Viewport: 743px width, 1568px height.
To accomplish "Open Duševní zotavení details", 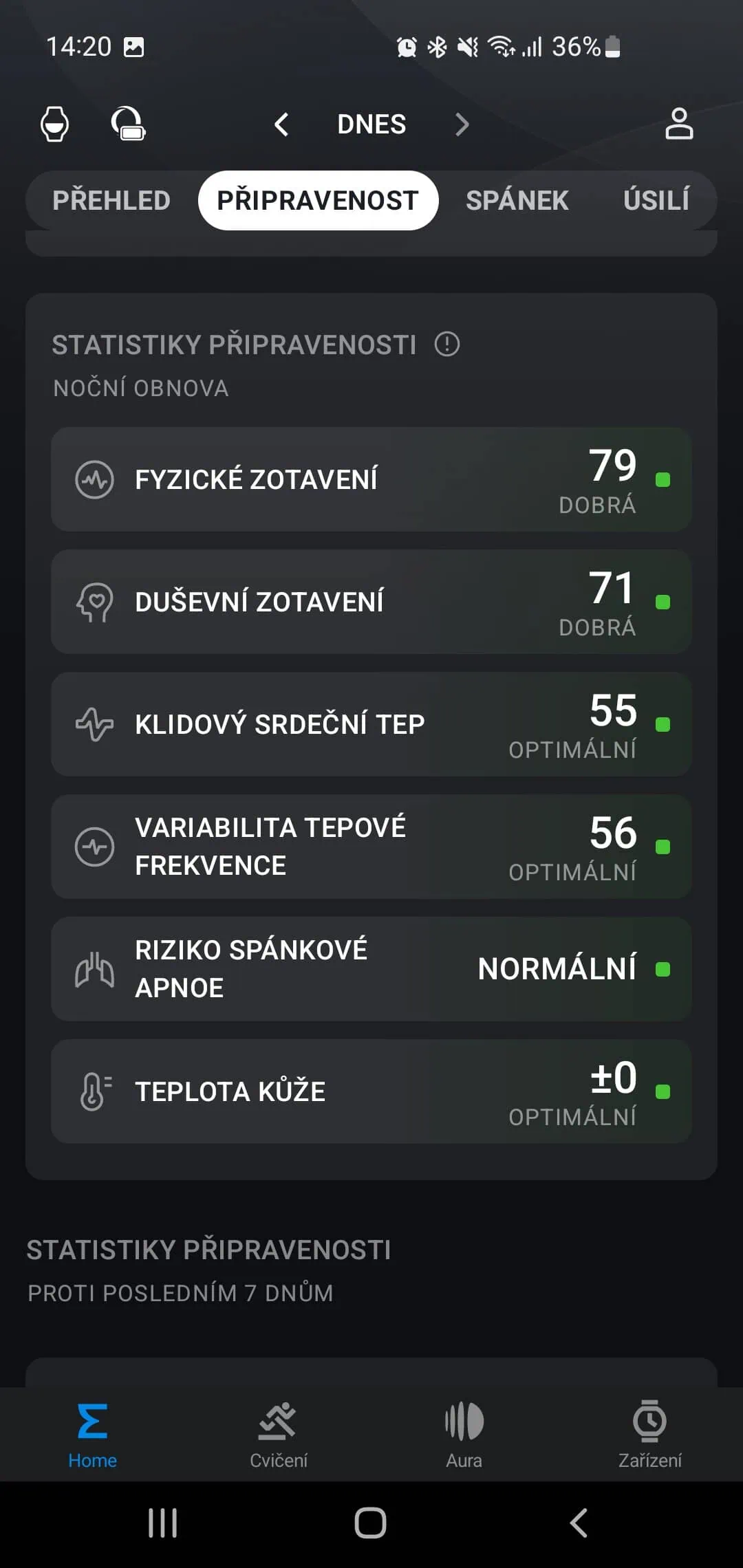I will tap(371, 602).
